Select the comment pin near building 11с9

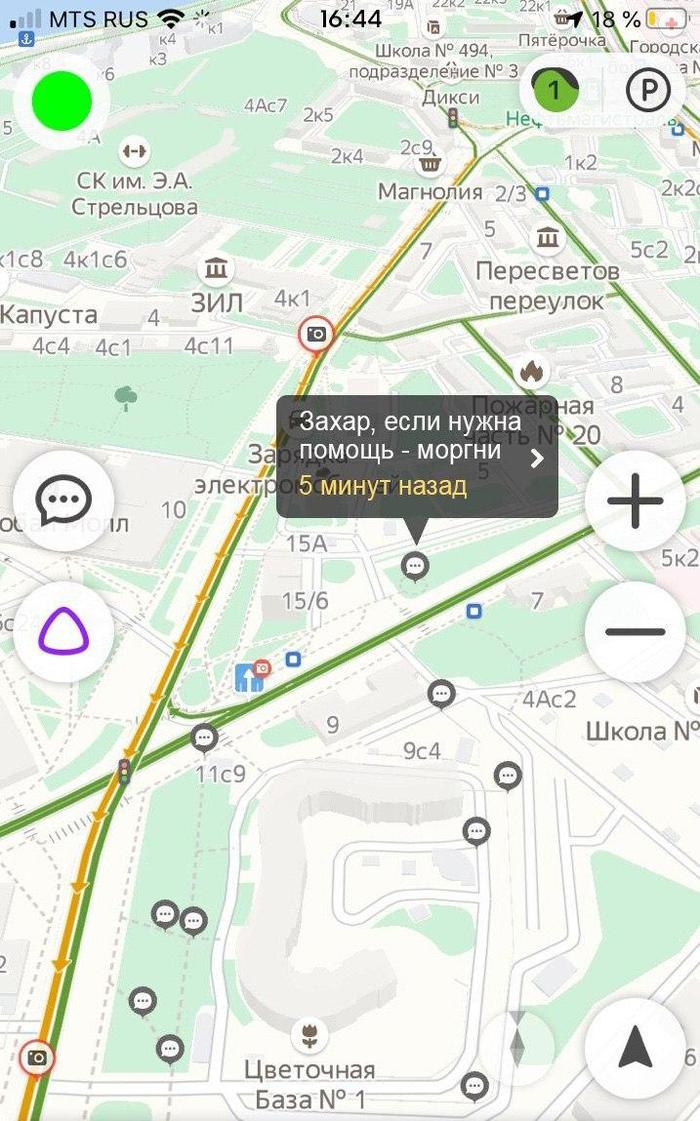[x=205, y=738]
